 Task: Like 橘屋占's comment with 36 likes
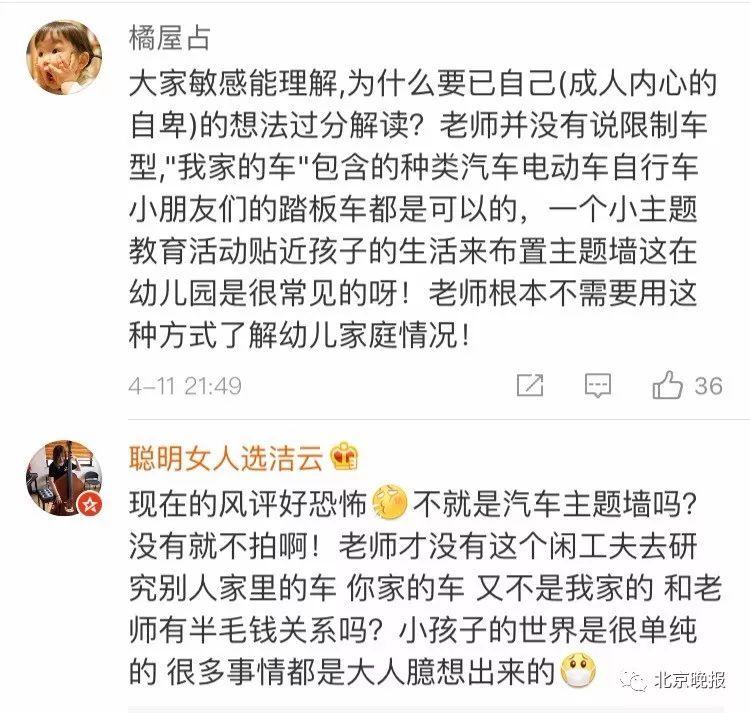tap(668, 385)
